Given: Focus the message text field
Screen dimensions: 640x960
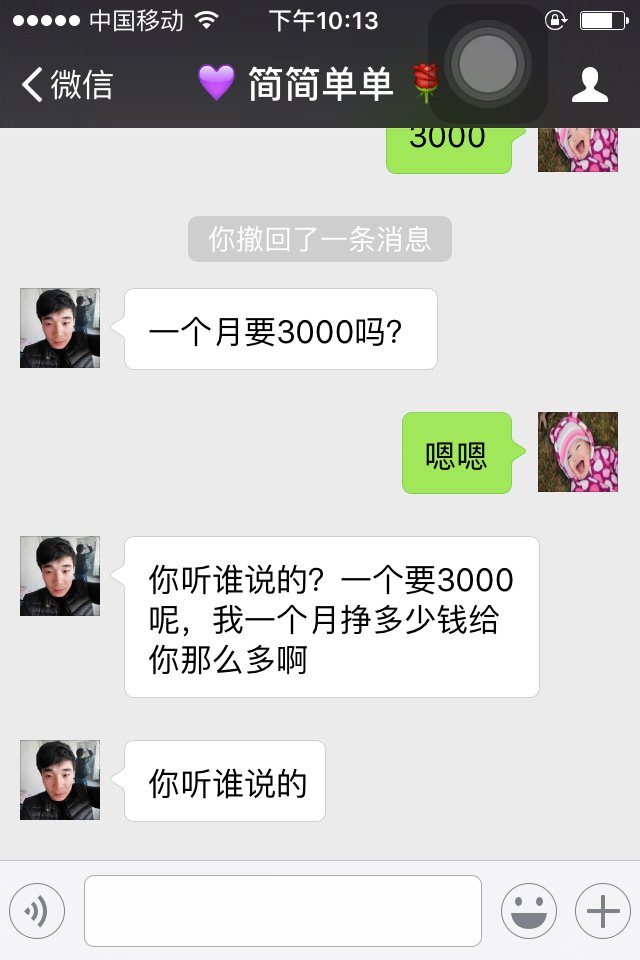Looking at the screenshot, I should [282, 911].
